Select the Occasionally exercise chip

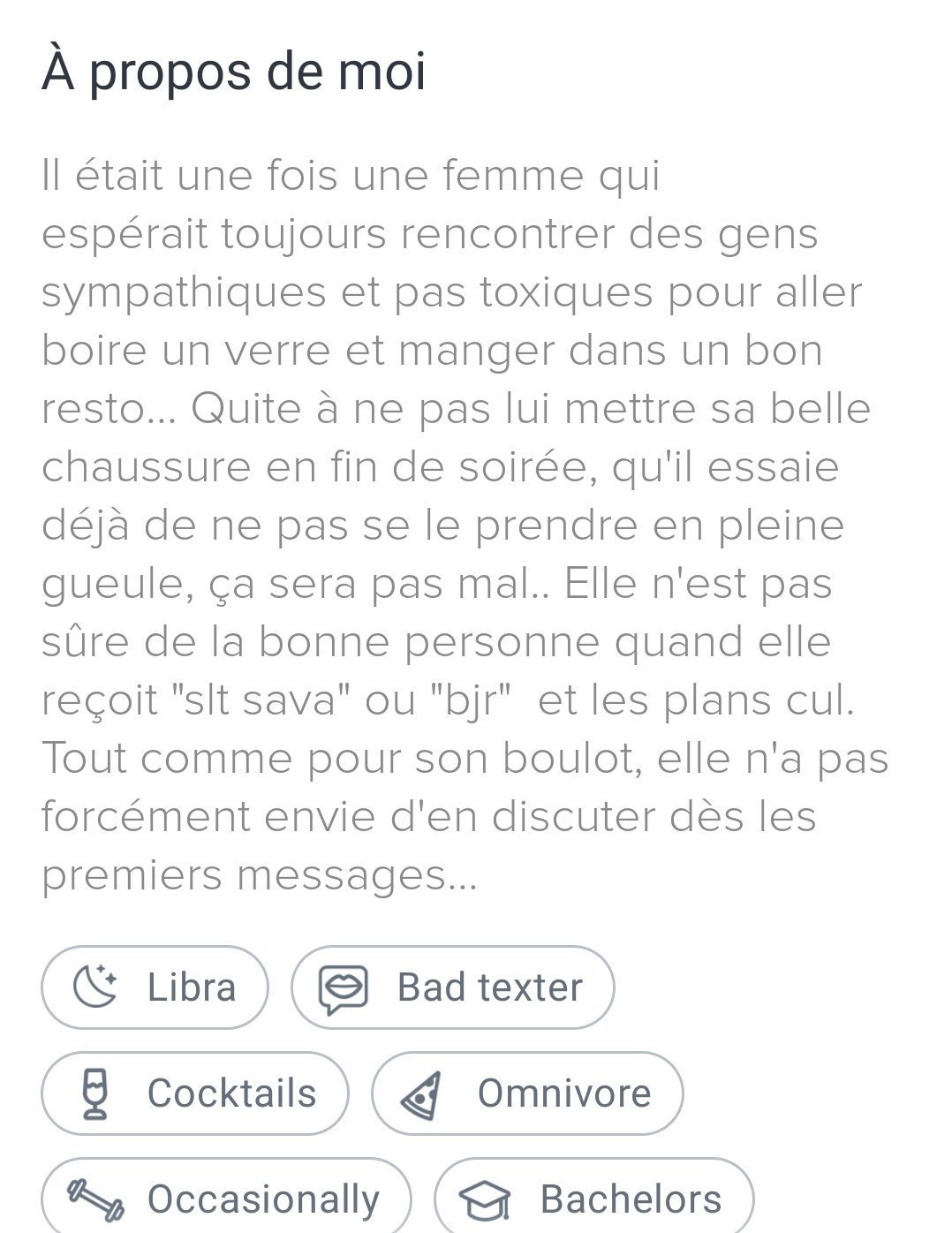pyautogui.click(x=226, y=1199)
